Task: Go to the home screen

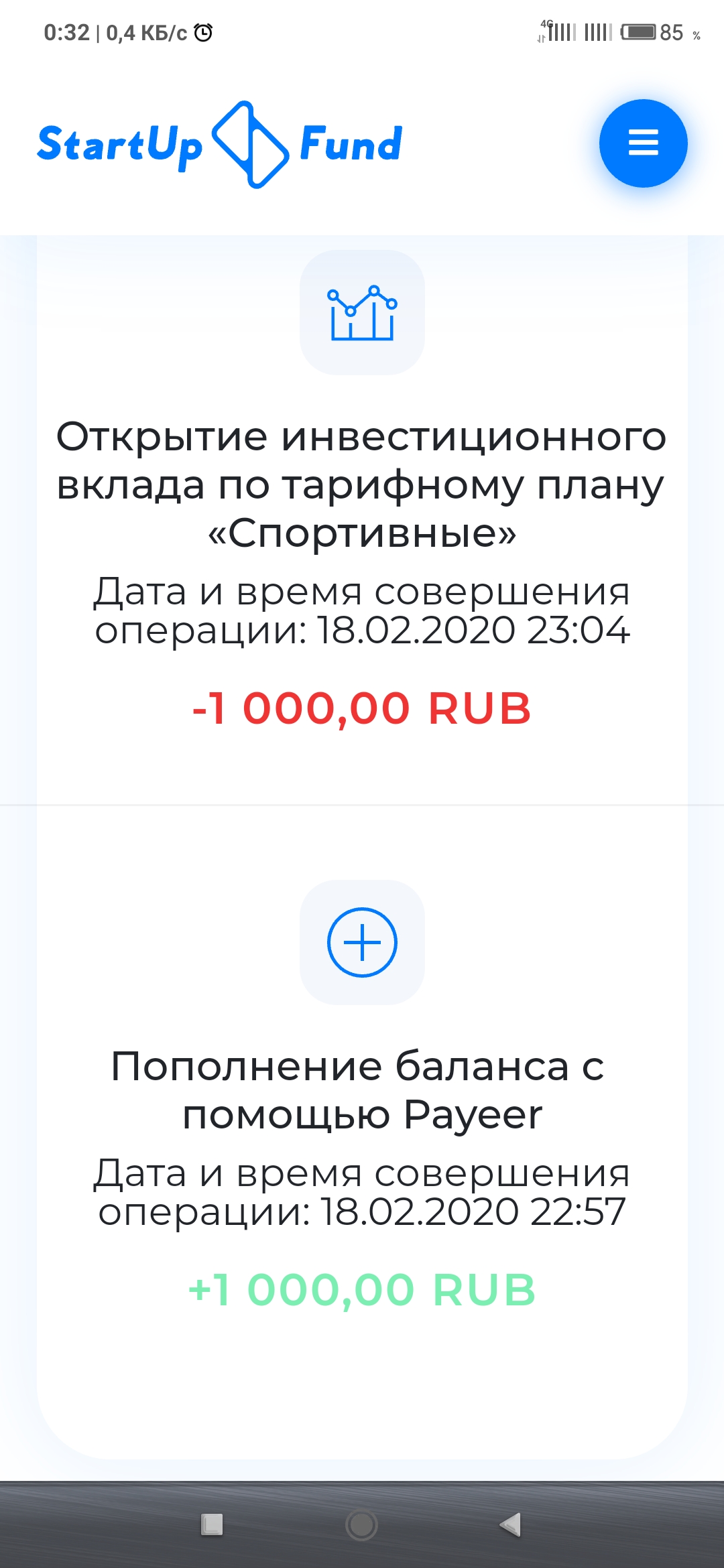Action: point(361,1524)
